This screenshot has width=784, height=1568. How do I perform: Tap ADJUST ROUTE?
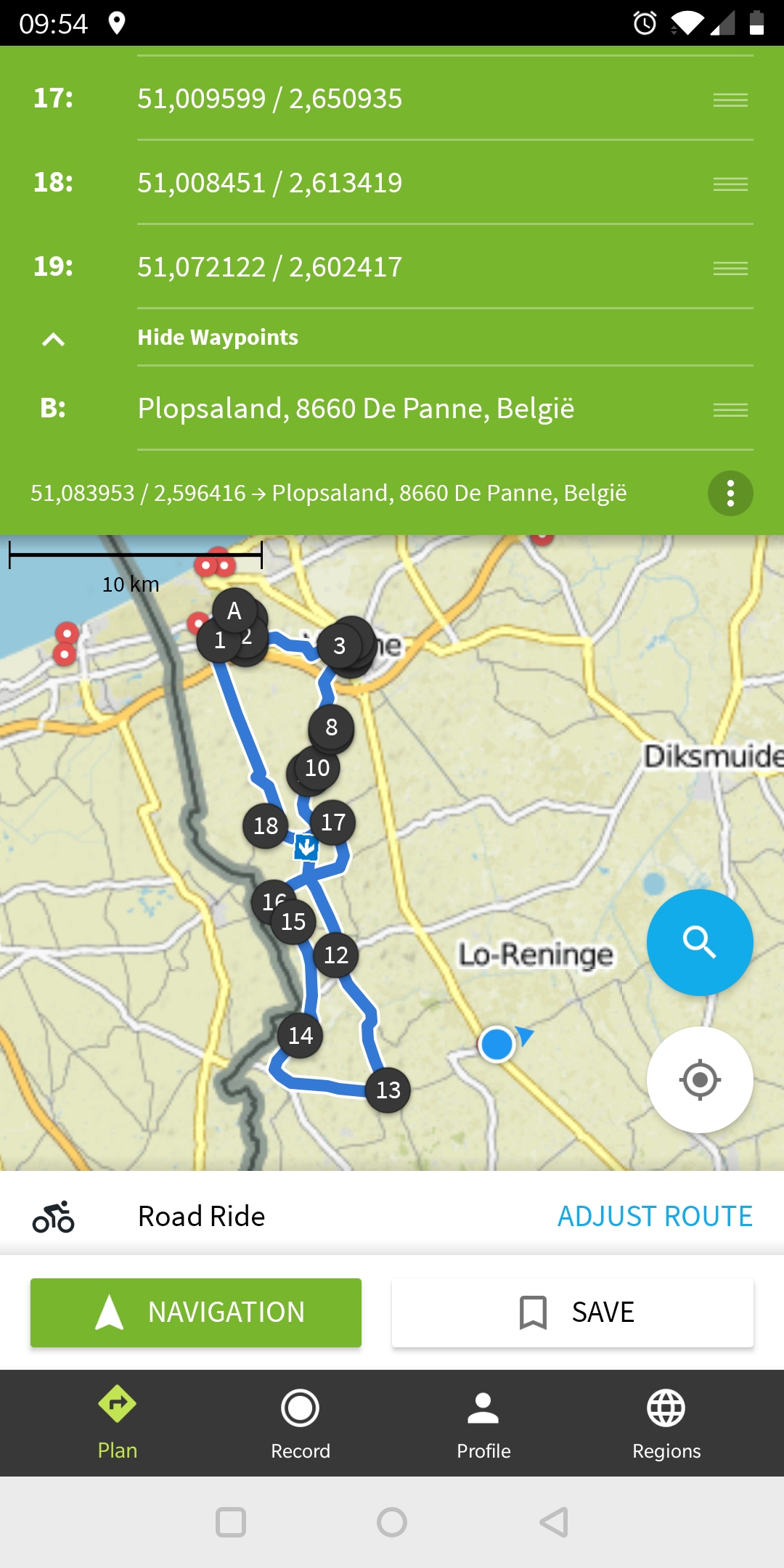point(654,1217)
